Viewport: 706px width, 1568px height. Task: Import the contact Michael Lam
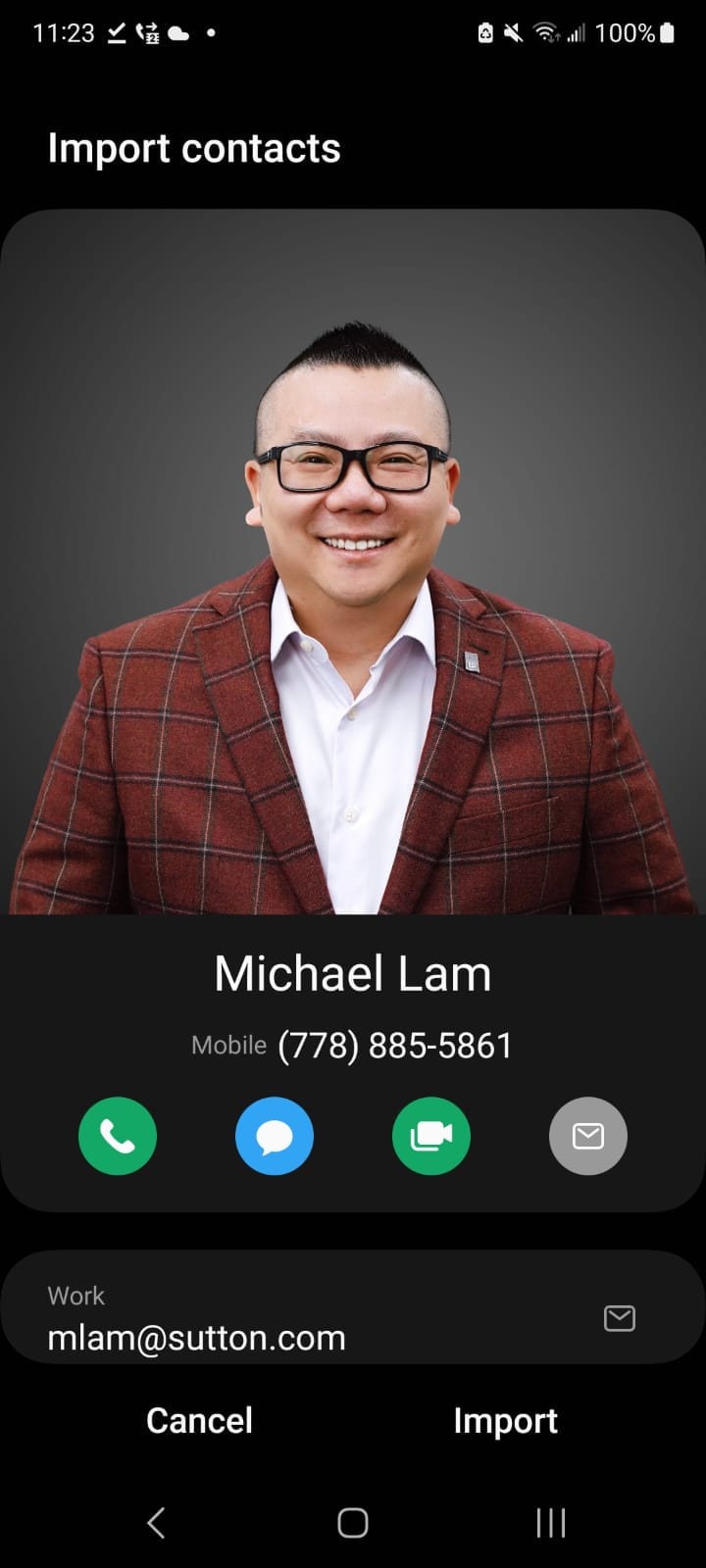(505, 1420)
